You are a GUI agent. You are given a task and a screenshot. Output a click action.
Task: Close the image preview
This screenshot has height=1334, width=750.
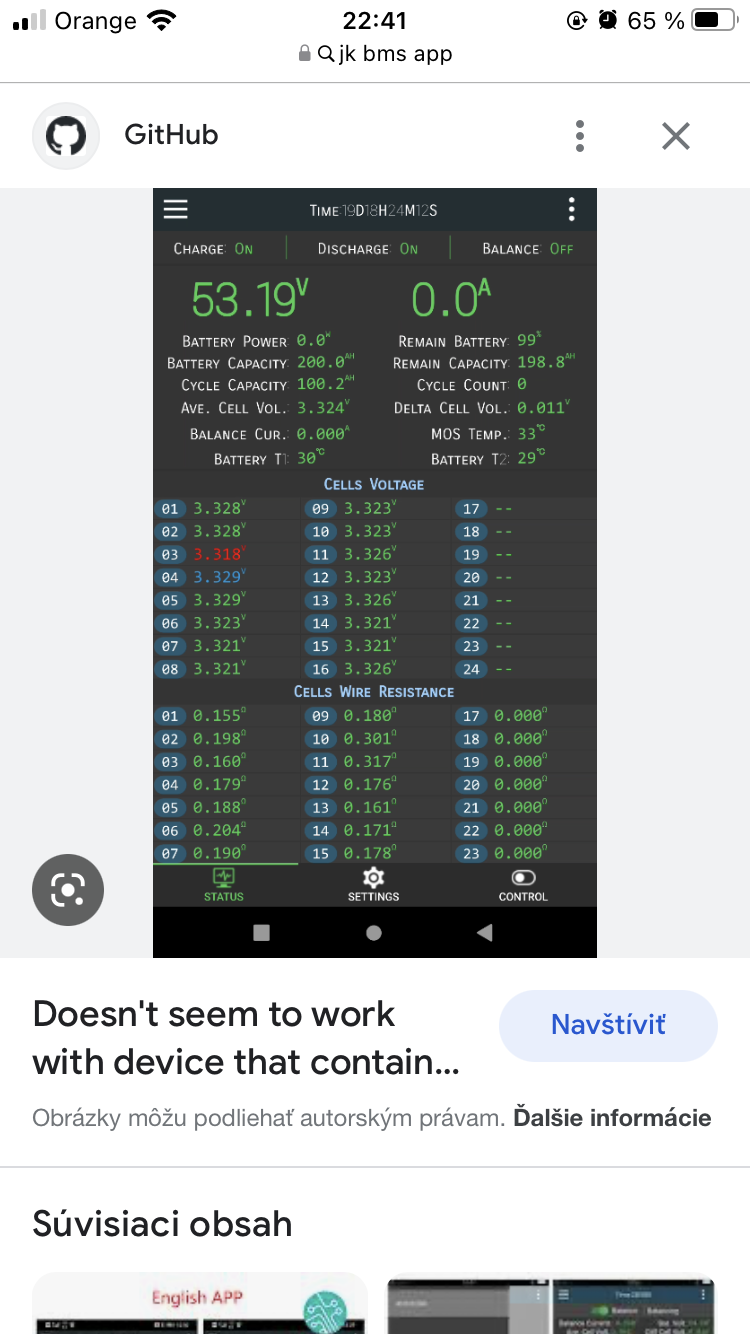676,136
